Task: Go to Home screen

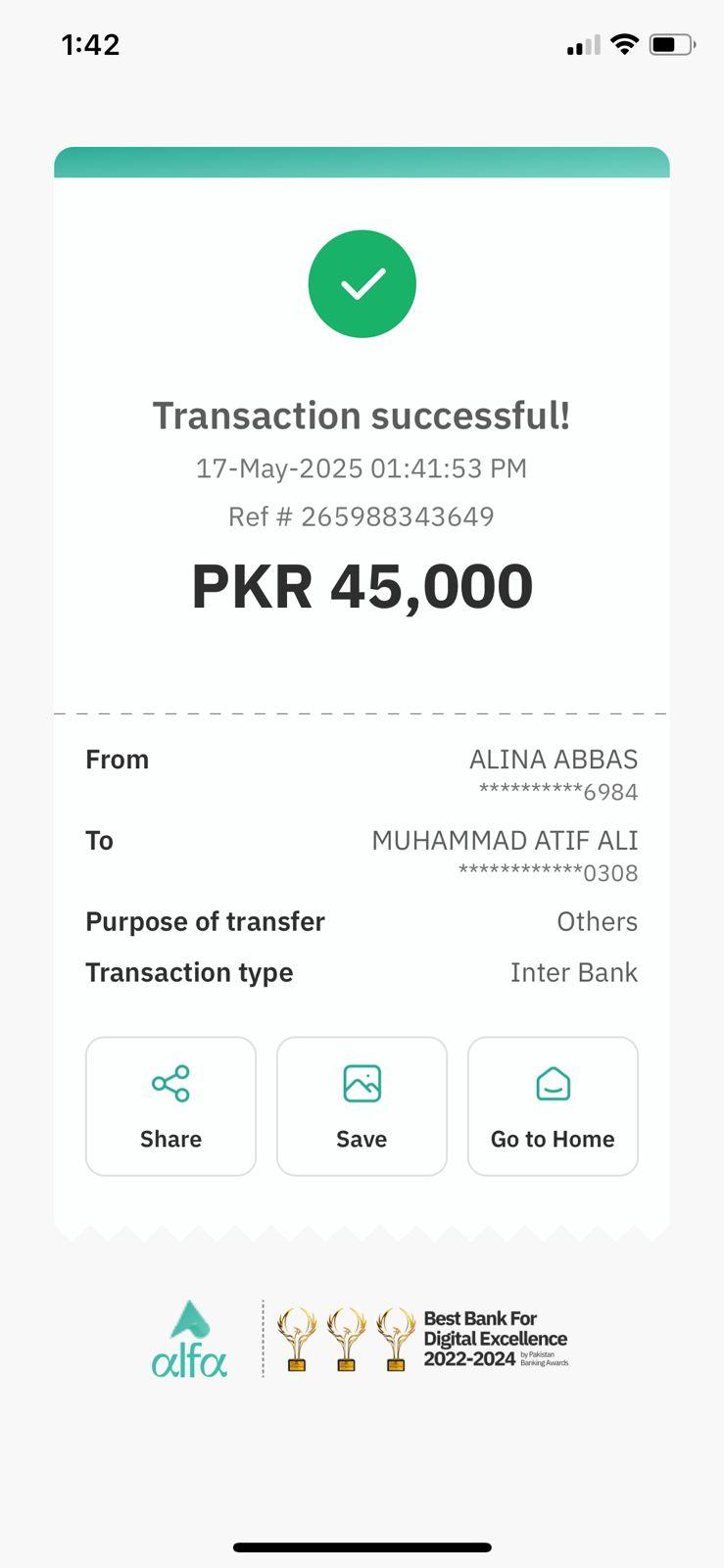Action: coord(553,1105)
